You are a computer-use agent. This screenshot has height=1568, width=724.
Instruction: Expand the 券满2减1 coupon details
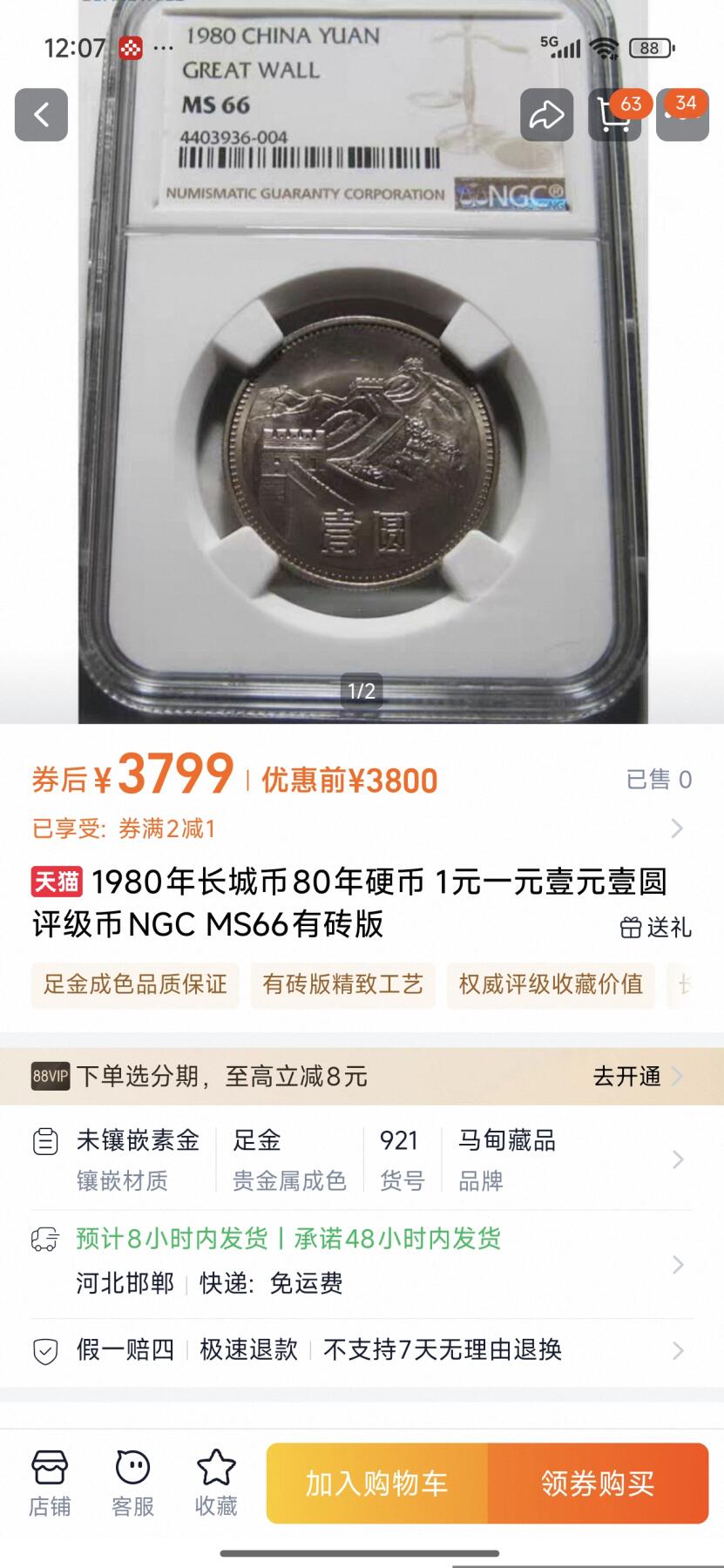pyautogui.click(x=680, y=829)
